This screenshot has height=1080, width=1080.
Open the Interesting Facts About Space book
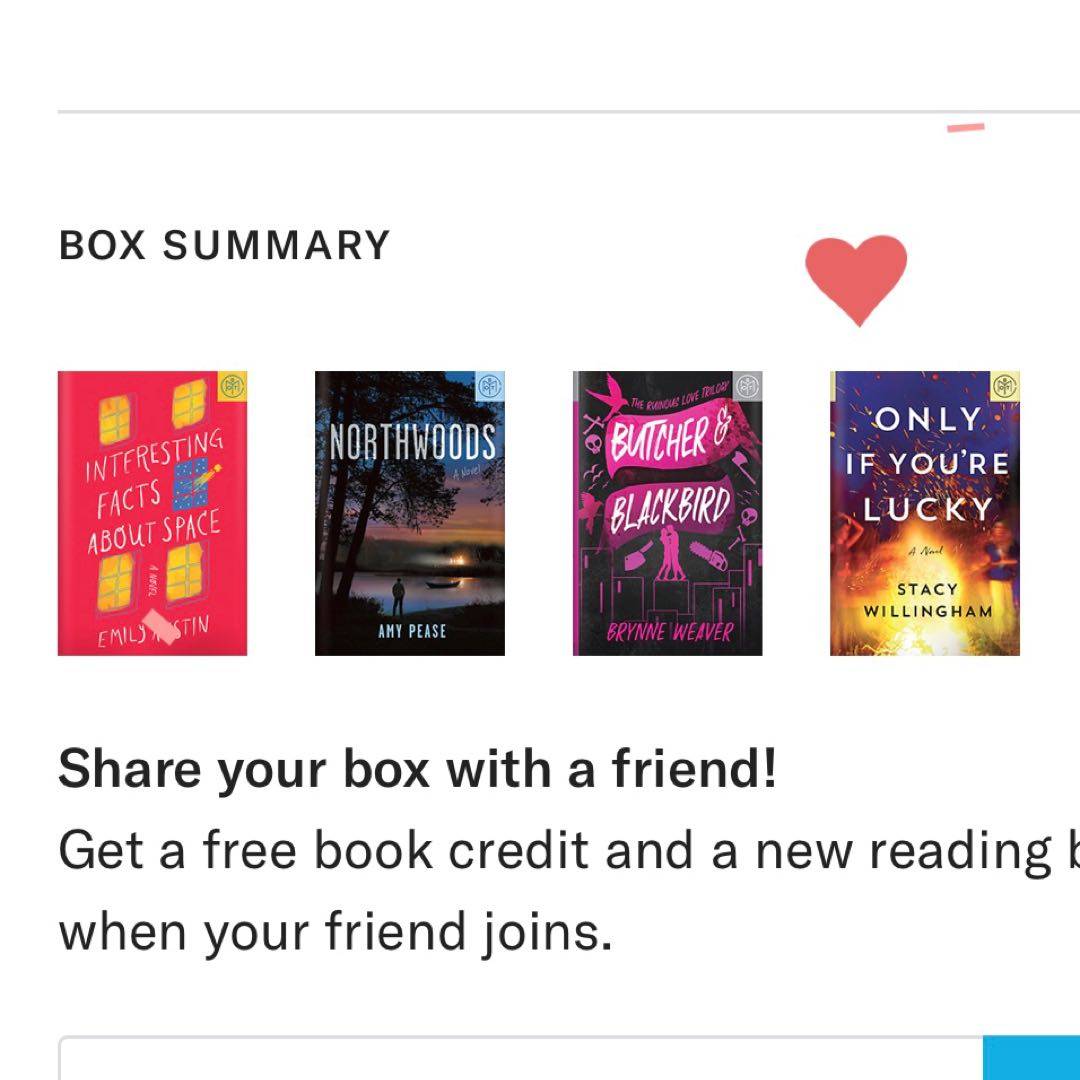(152, 513)
